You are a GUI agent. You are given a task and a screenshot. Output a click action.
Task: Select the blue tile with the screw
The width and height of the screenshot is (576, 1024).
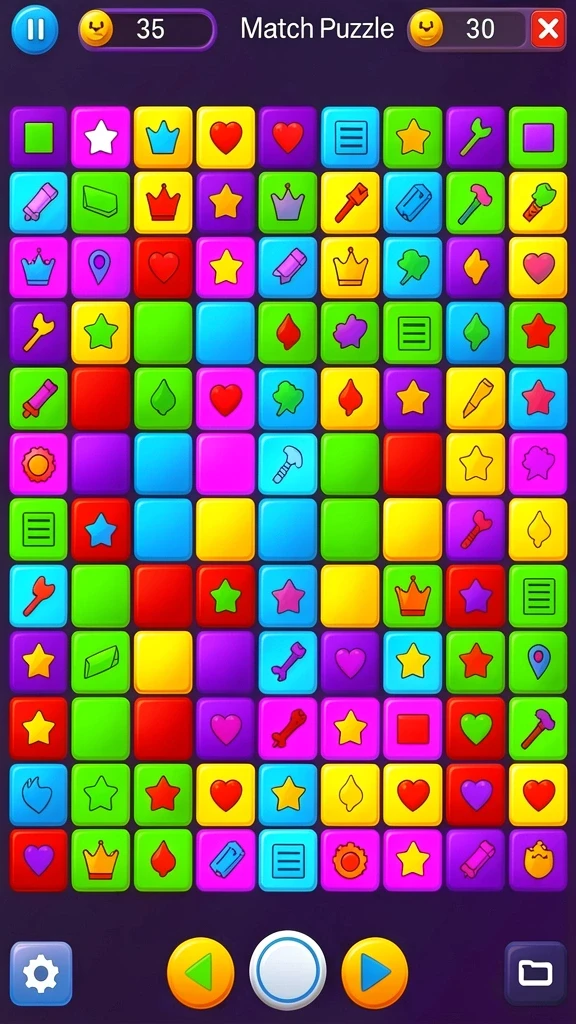pyautogui.click(x=288, y=464)
